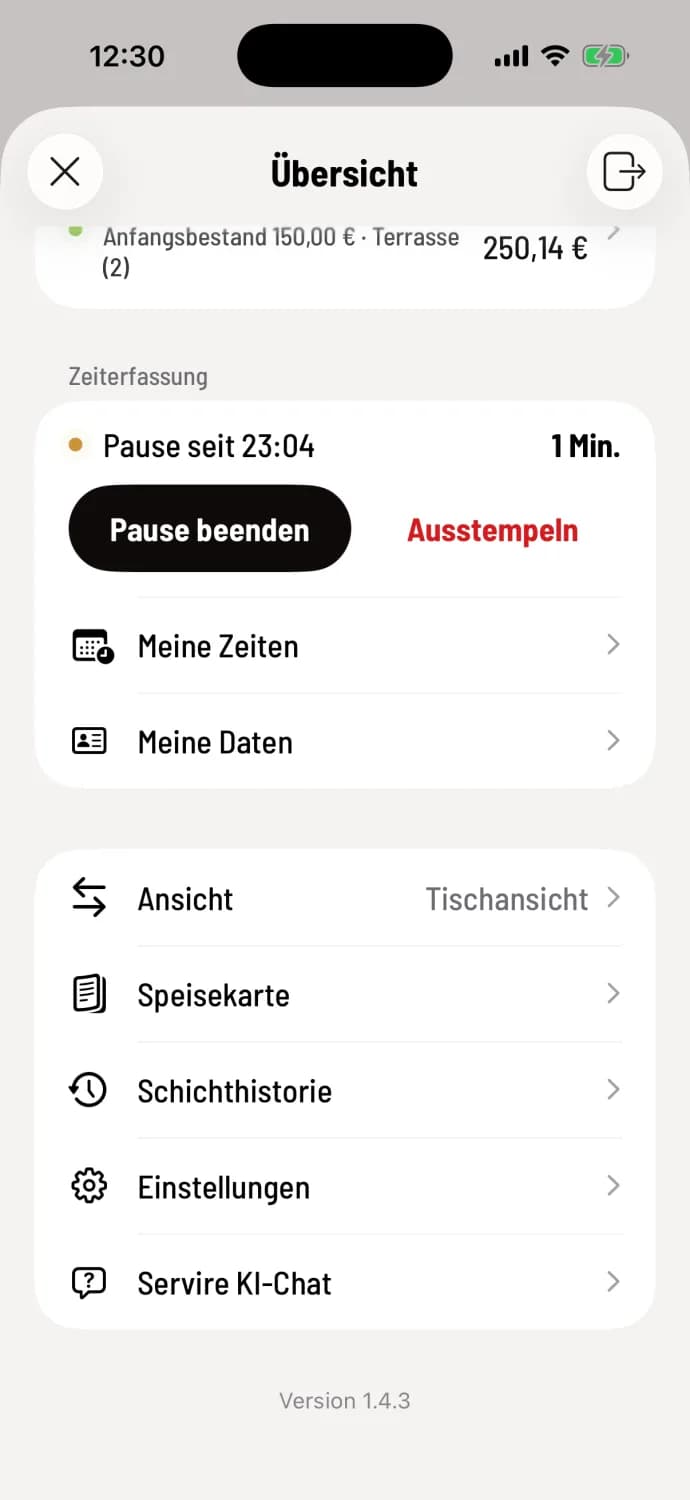End the break with Pause beenden
This screenshot has height=1500, width=690.
[210, 529]
